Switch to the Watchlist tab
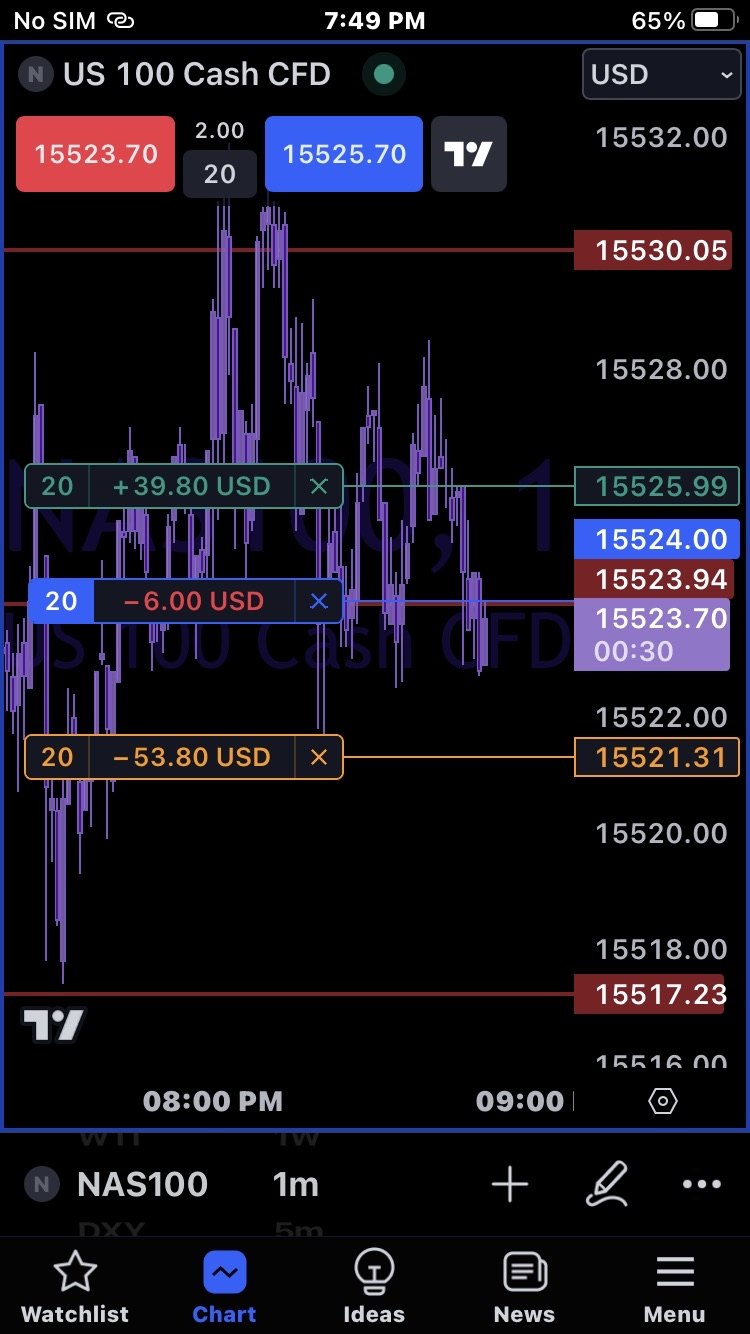The width and height of the screenshot is (750, 1334). point(75,1287)
